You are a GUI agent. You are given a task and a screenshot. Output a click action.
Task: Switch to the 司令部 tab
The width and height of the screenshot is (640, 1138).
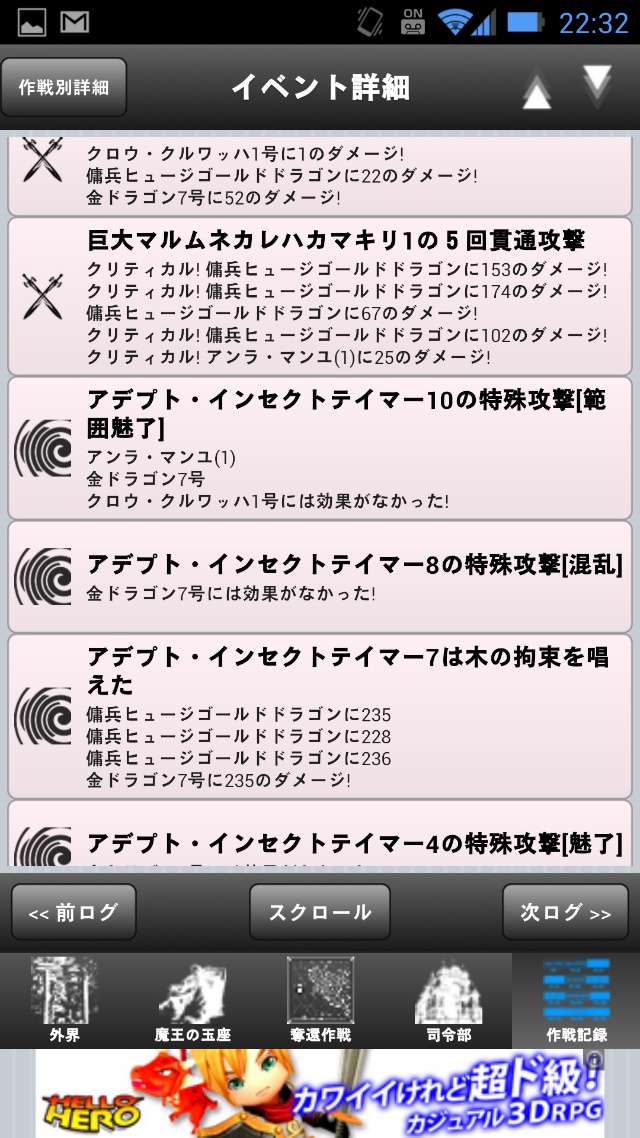click(447, 1000)
